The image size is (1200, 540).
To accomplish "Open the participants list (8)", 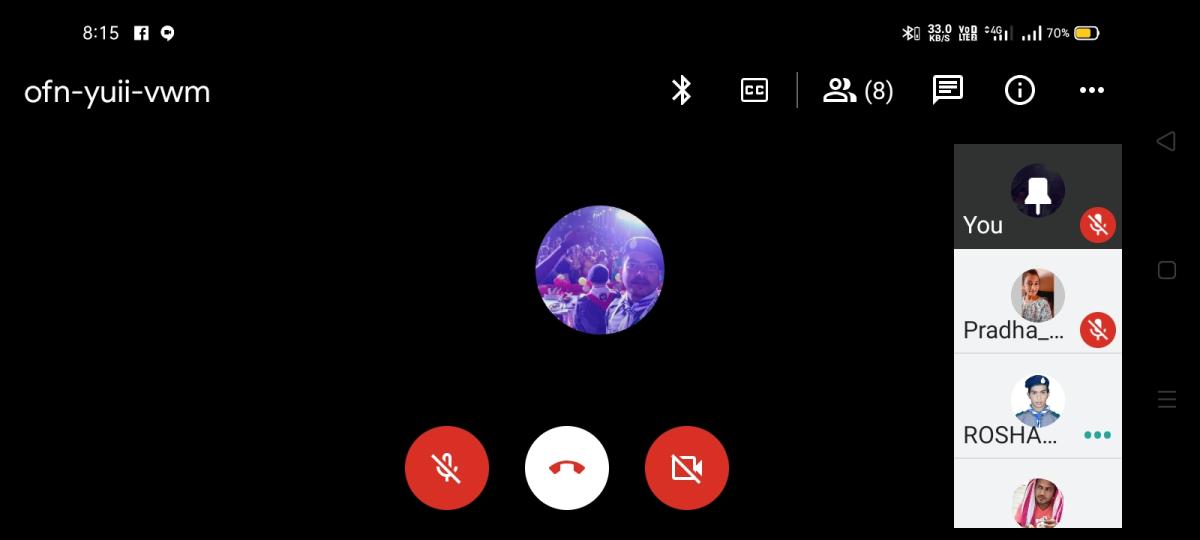I will (x=857, y=91).
